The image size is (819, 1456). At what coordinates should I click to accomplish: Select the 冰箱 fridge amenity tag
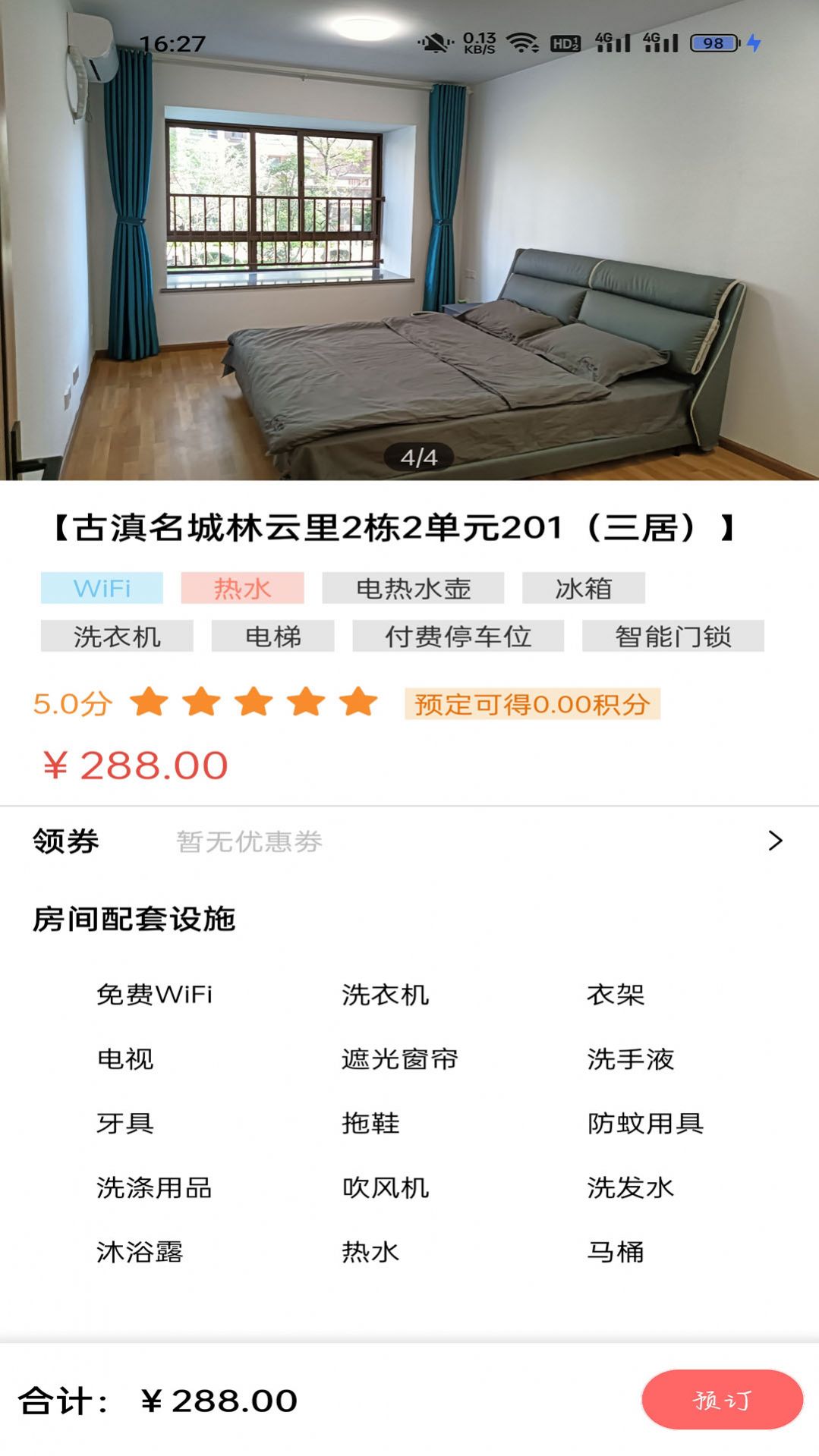click(584, 586)
